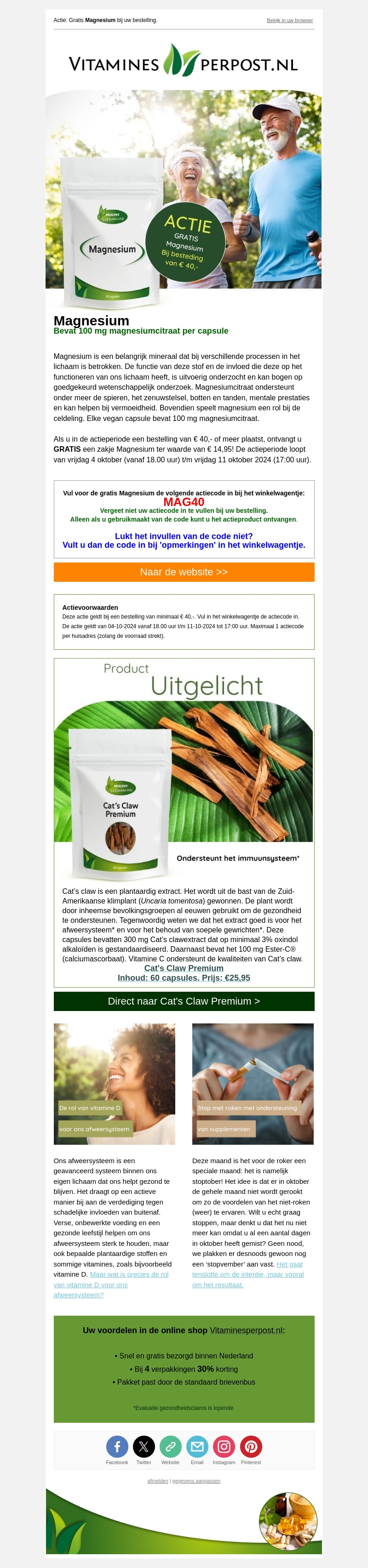Viewport: 368px width, 1568px height.
Task: Open the Twitter X icon
Action: pyautogui.click(x=144, y=1446)
